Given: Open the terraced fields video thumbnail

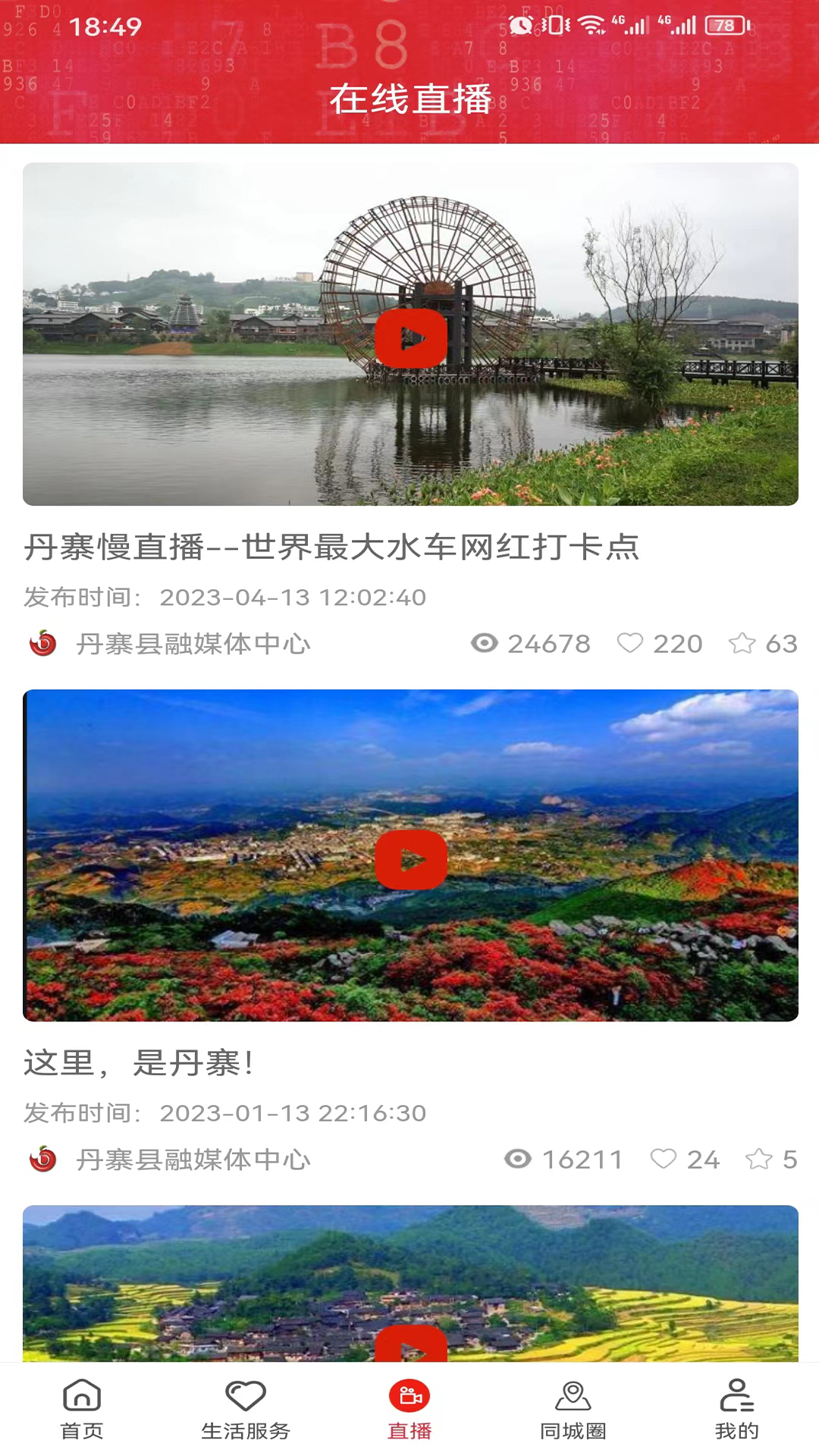Looking at the screenshot, I should coord(410,1289).
